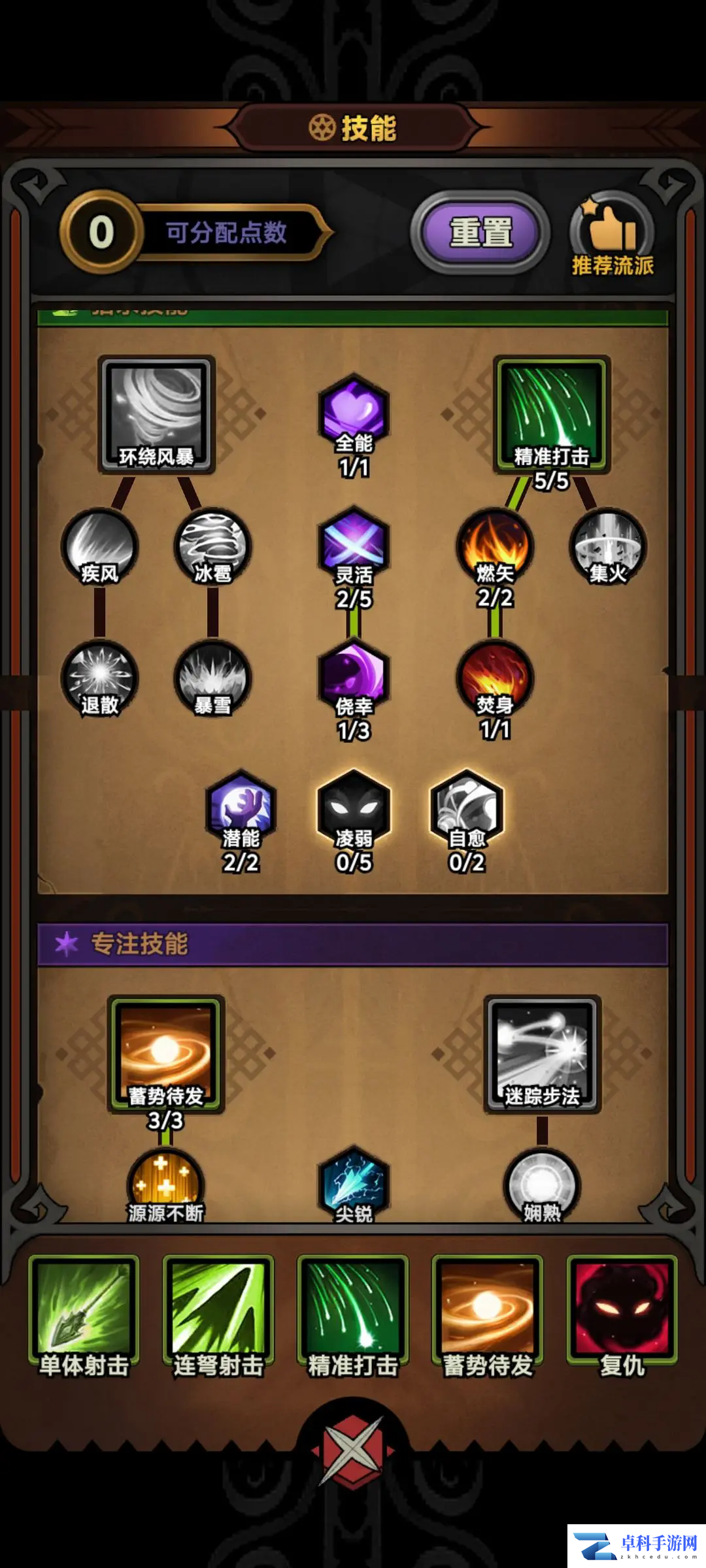The height and width of the screenshot is (1568, 706).
Task: Tap the 燃矢 skill node
Action: point(495,547)
